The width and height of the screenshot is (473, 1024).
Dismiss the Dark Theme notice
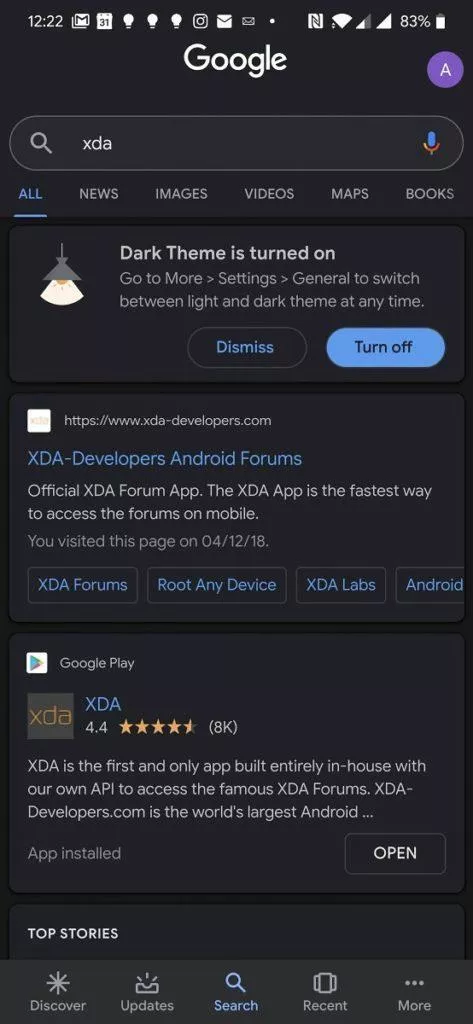[x=247, y=347]
